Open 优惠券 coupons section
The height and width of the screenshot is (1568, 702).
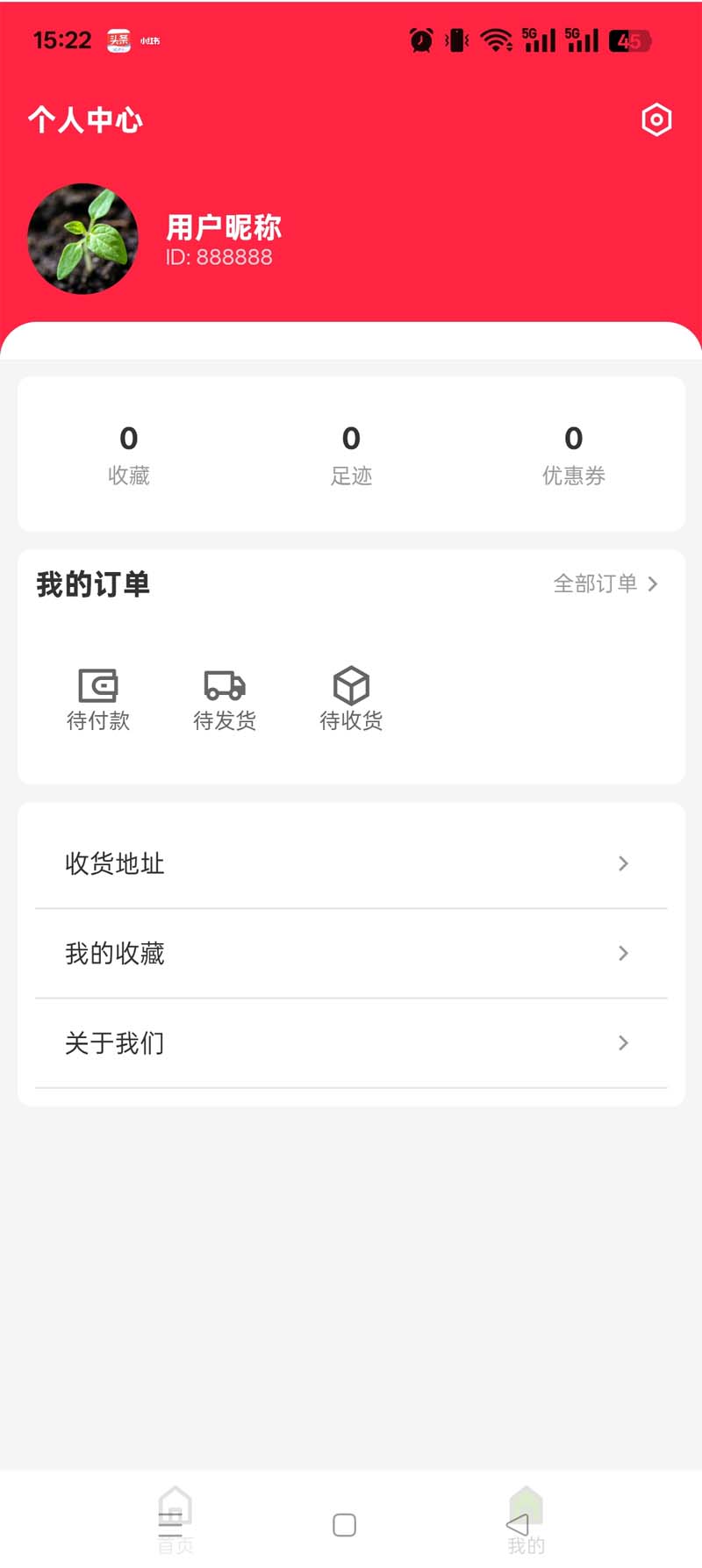click(x=575, y=455)
